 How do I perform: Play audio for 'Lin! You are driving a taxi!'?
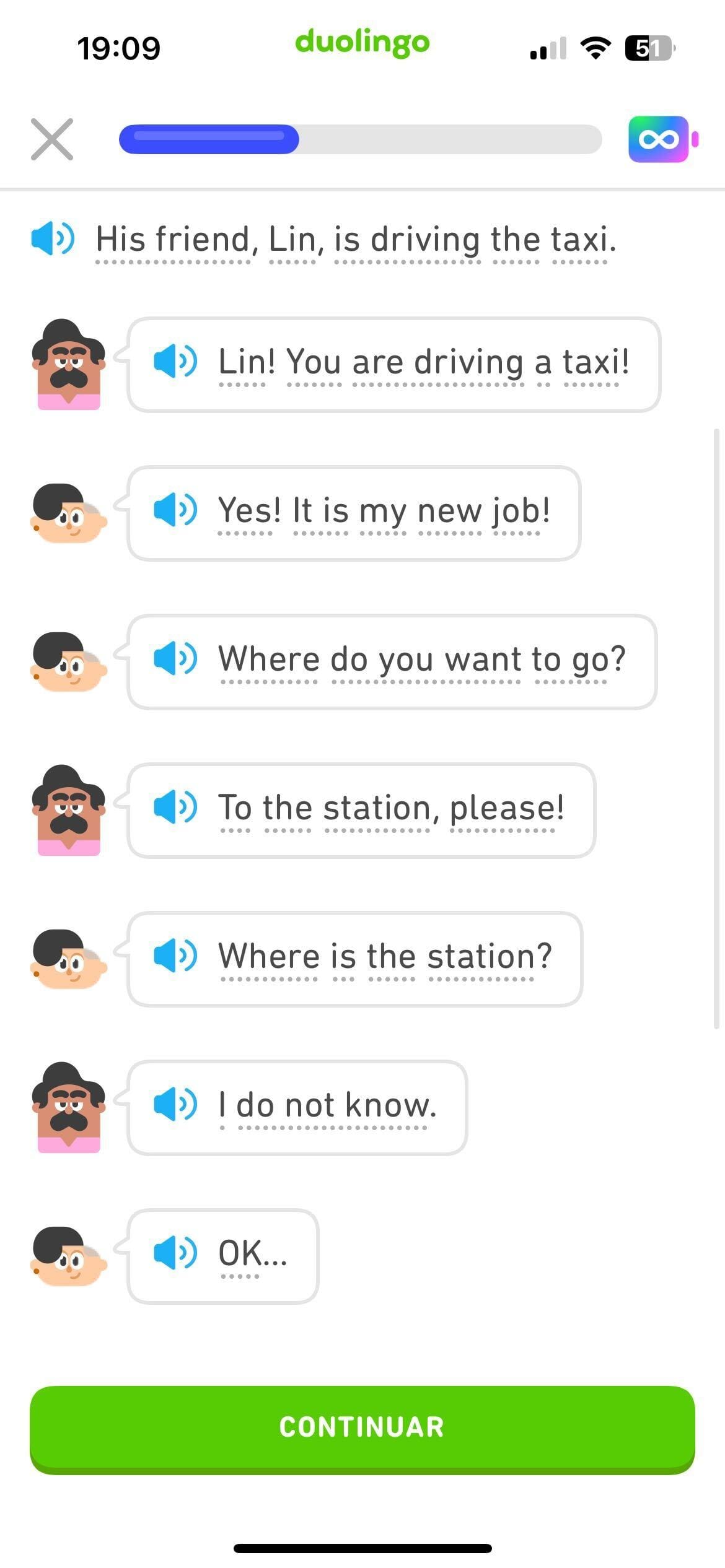pyautogui.click(x=177, y=362)
